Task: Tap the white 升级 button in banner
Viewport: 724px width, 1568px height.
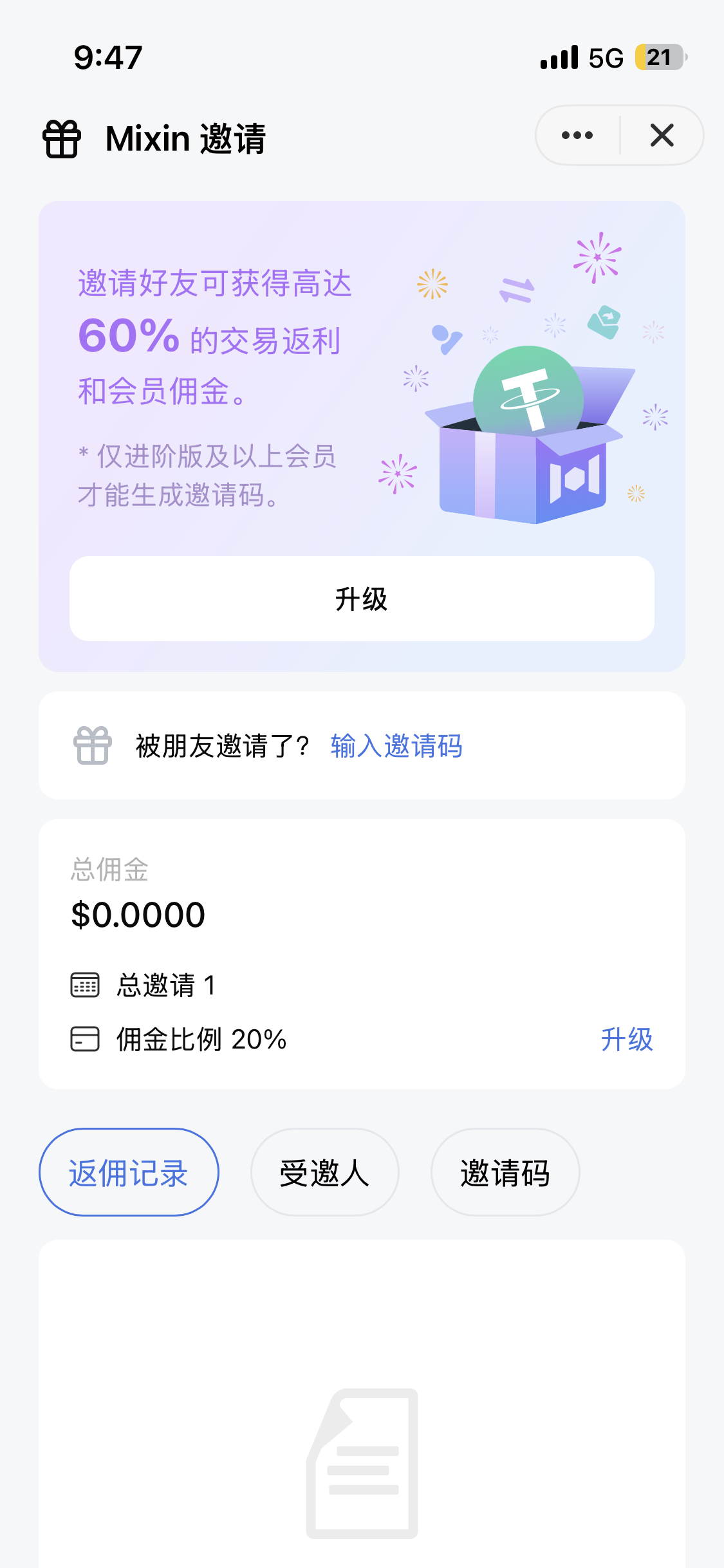Action: (362, 599)
